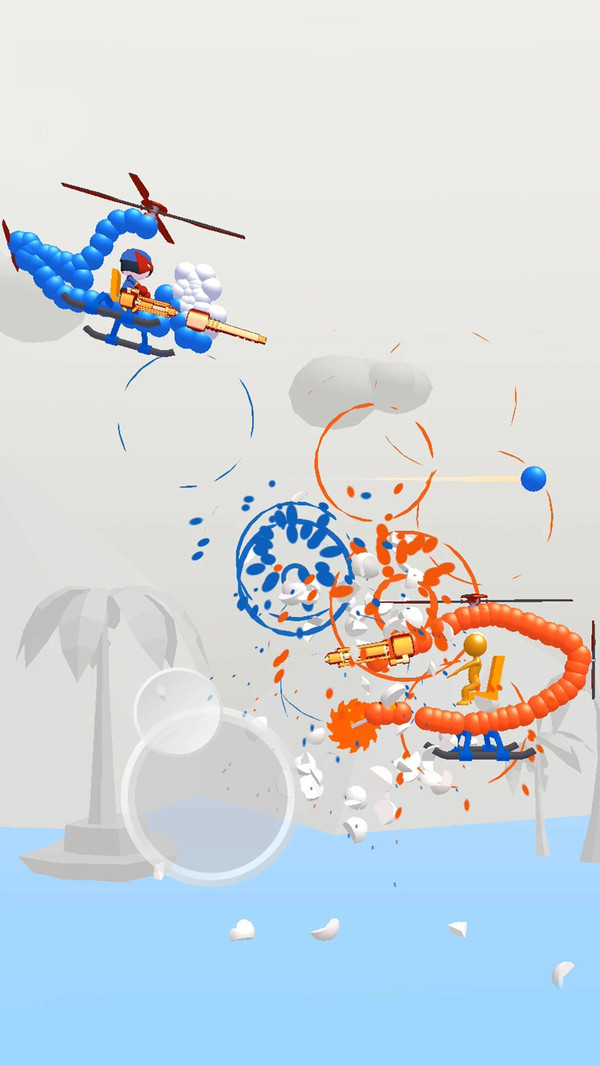
Task: Tap the virtual joystick circle
Action: [x=208, y=796]
